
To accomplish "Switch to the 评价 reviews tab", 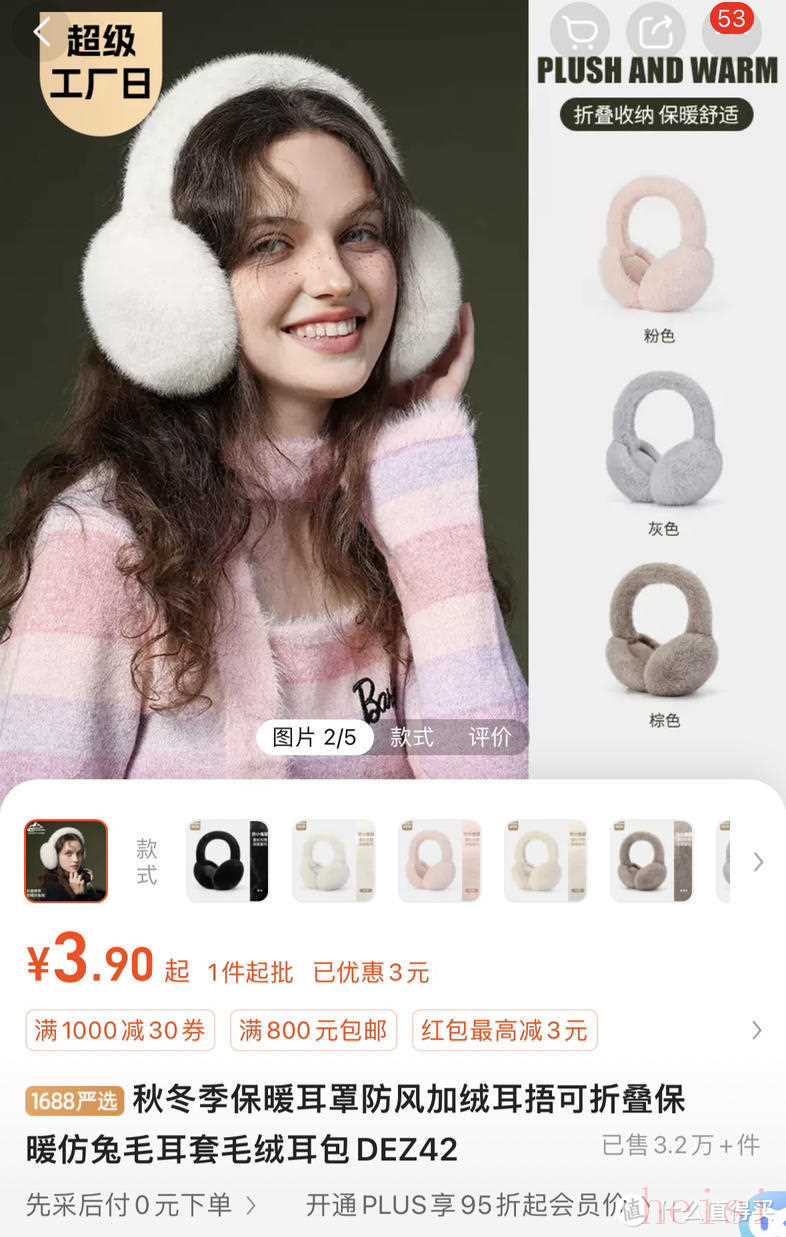I will point(490,738).
